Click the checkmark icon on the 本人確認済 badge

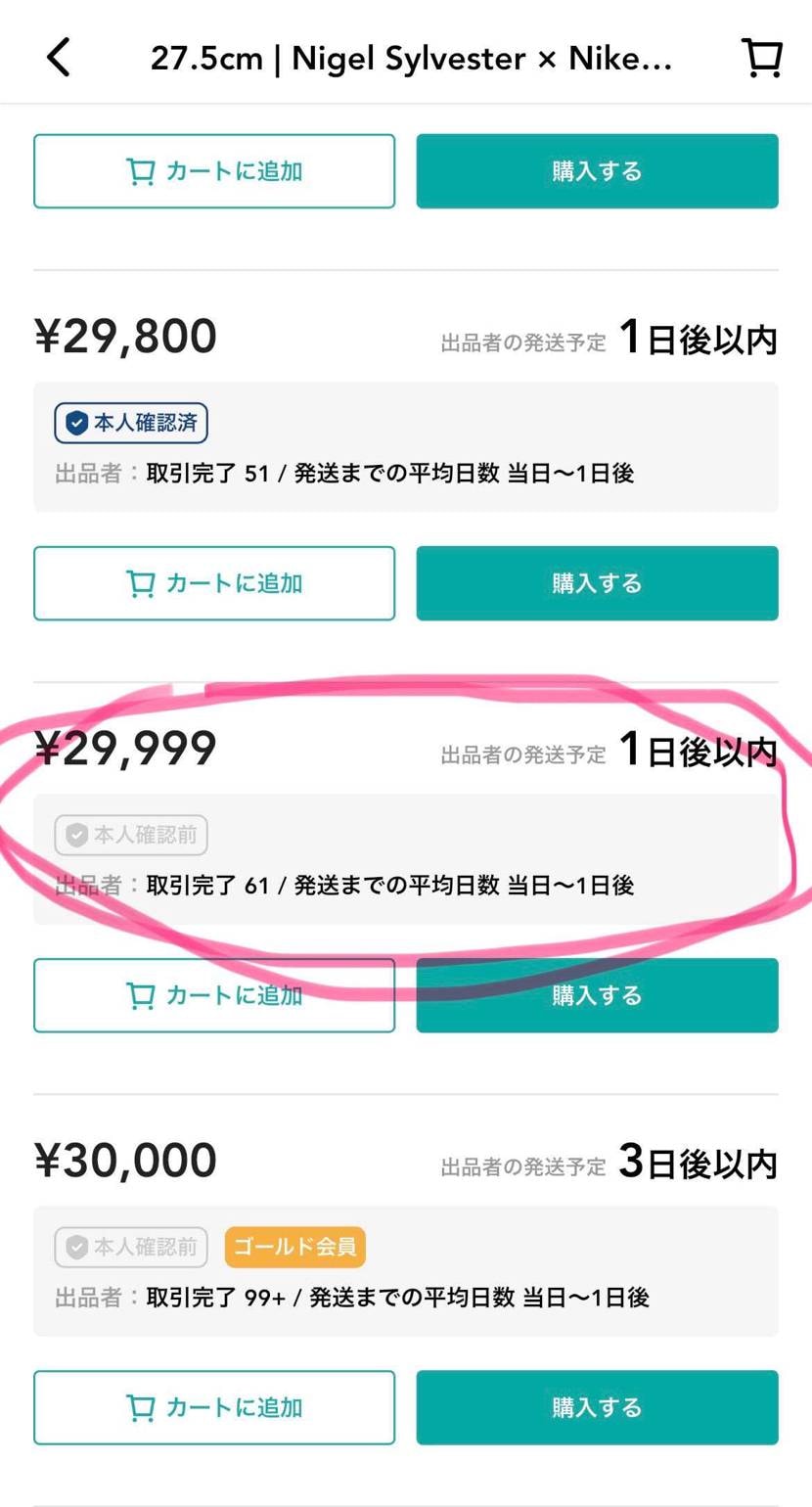[76, 423]
